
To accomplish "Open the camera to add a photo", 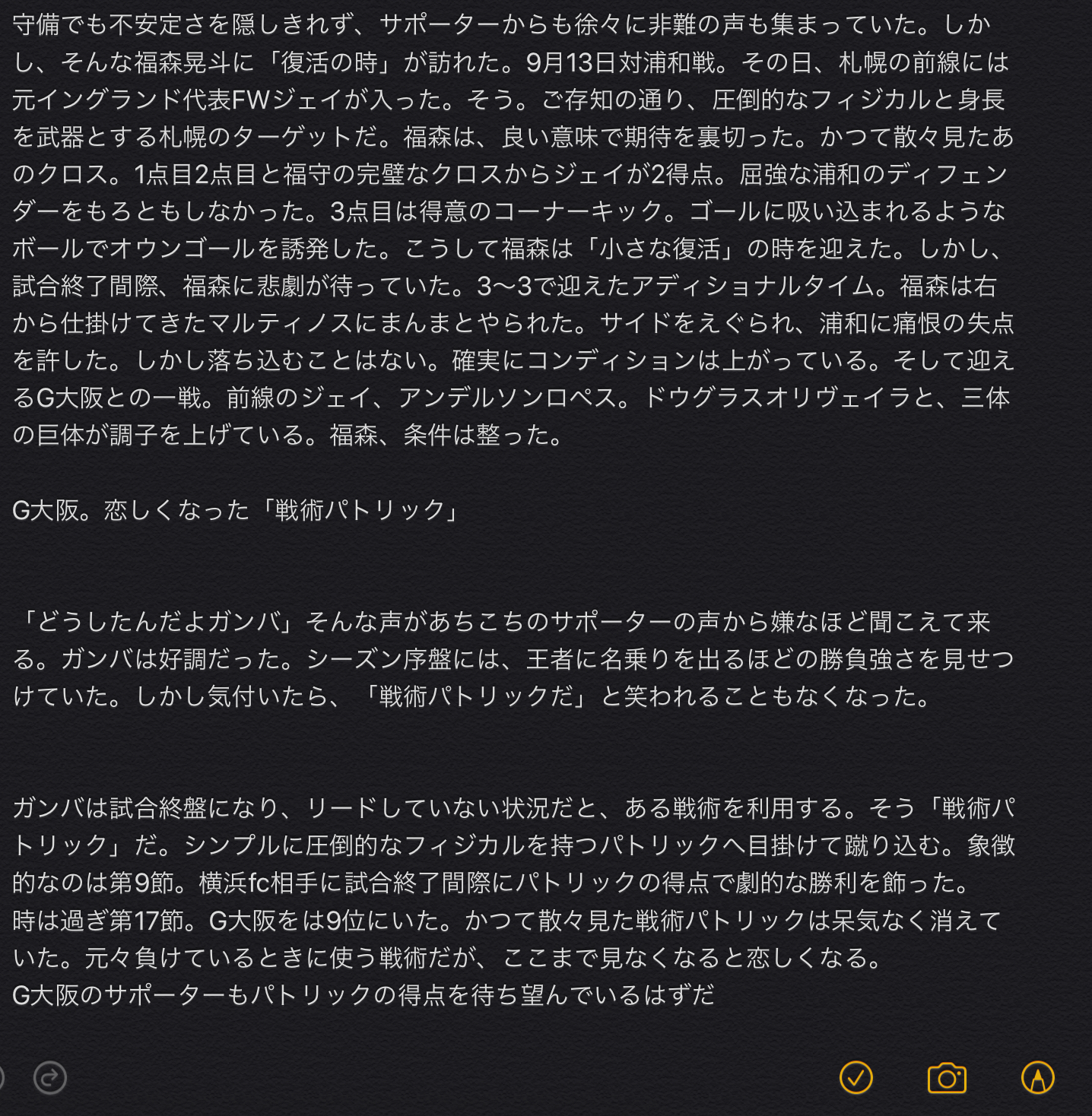I will pyautogui.click(x=947, y=1078).
